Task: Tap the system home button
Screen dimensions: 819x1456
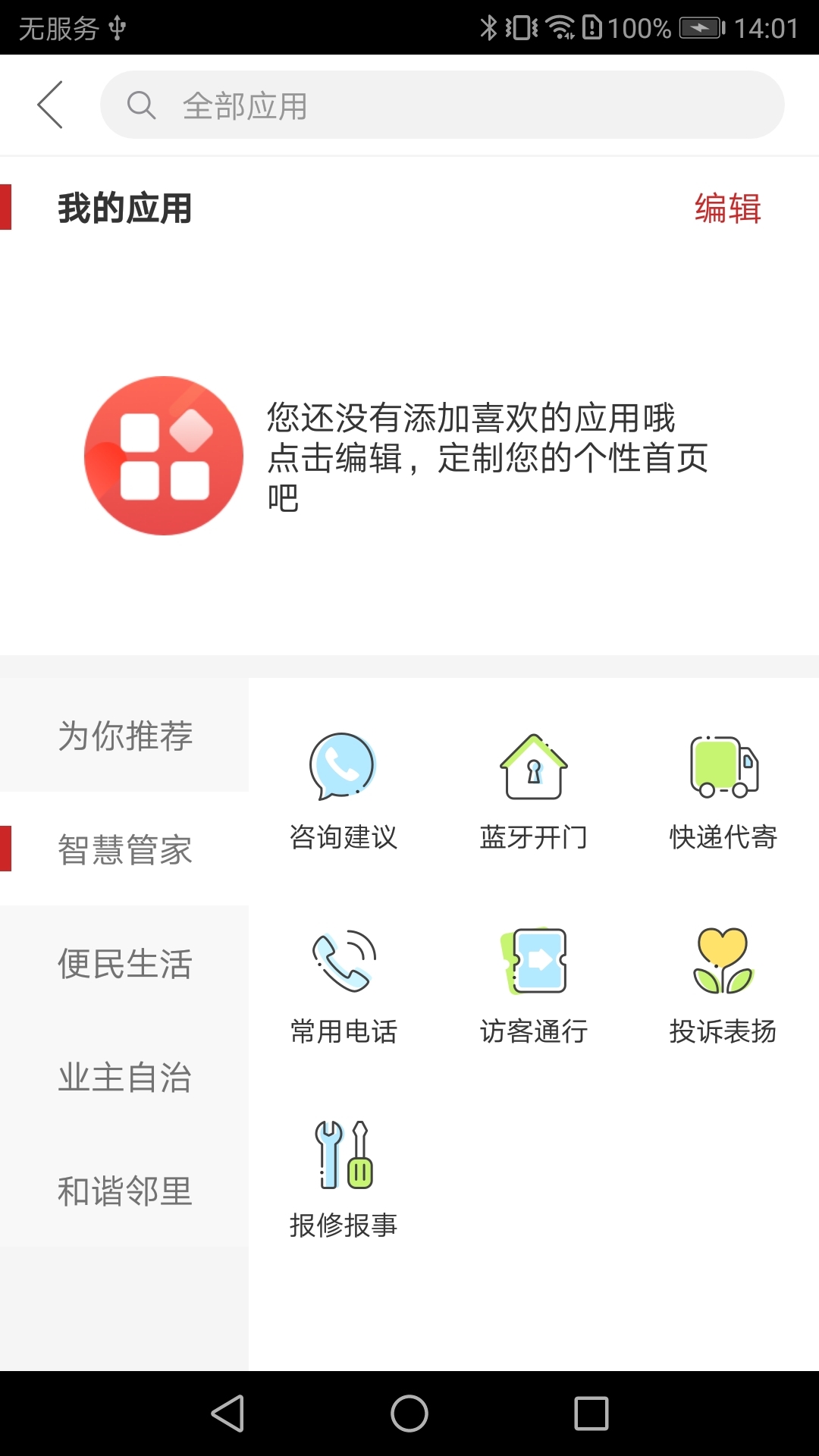Action: (x=409, y=1414)
